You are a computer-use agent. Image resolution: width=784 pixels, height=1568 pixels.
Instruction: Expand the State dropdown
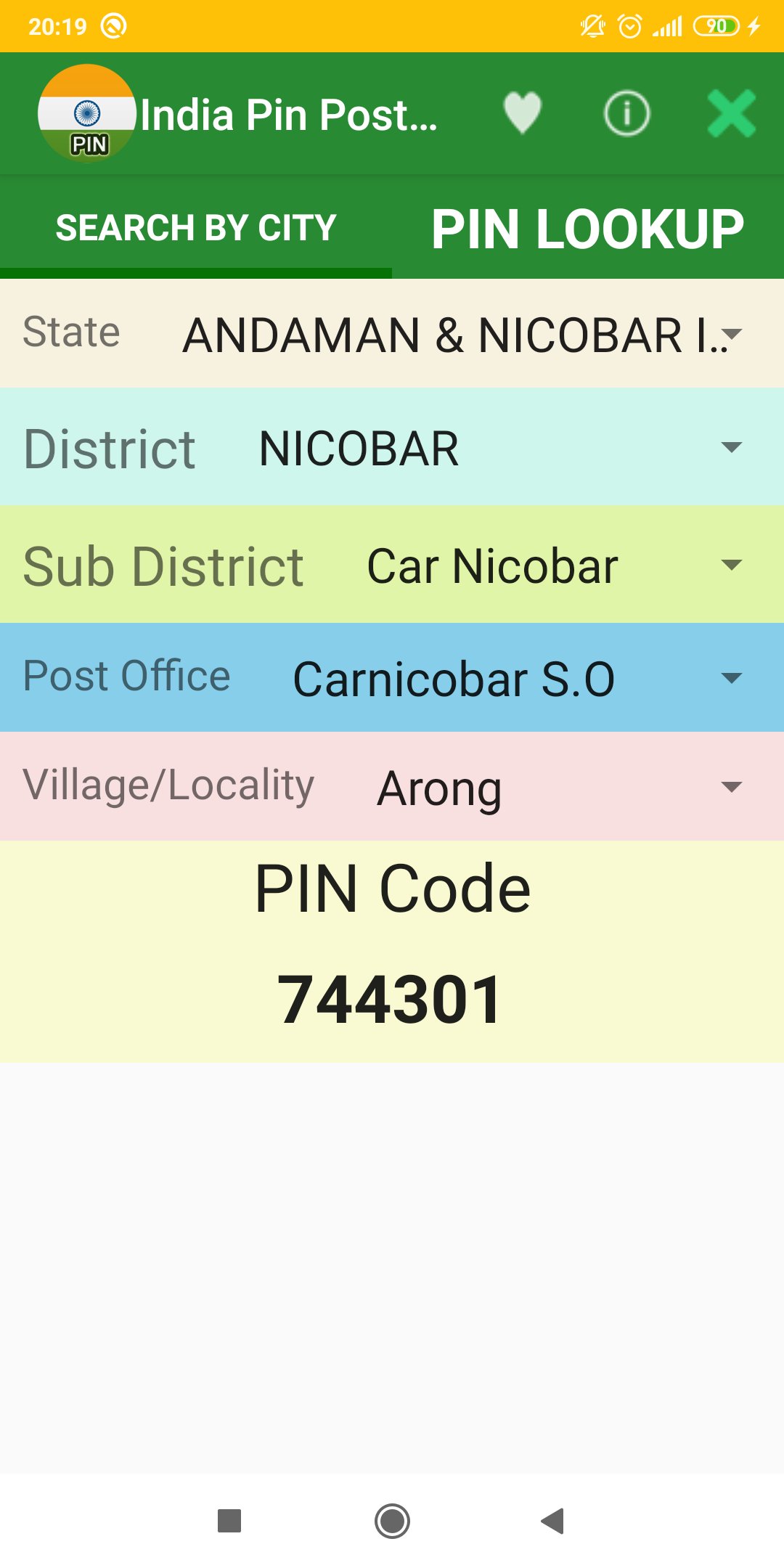pos(462,335)
